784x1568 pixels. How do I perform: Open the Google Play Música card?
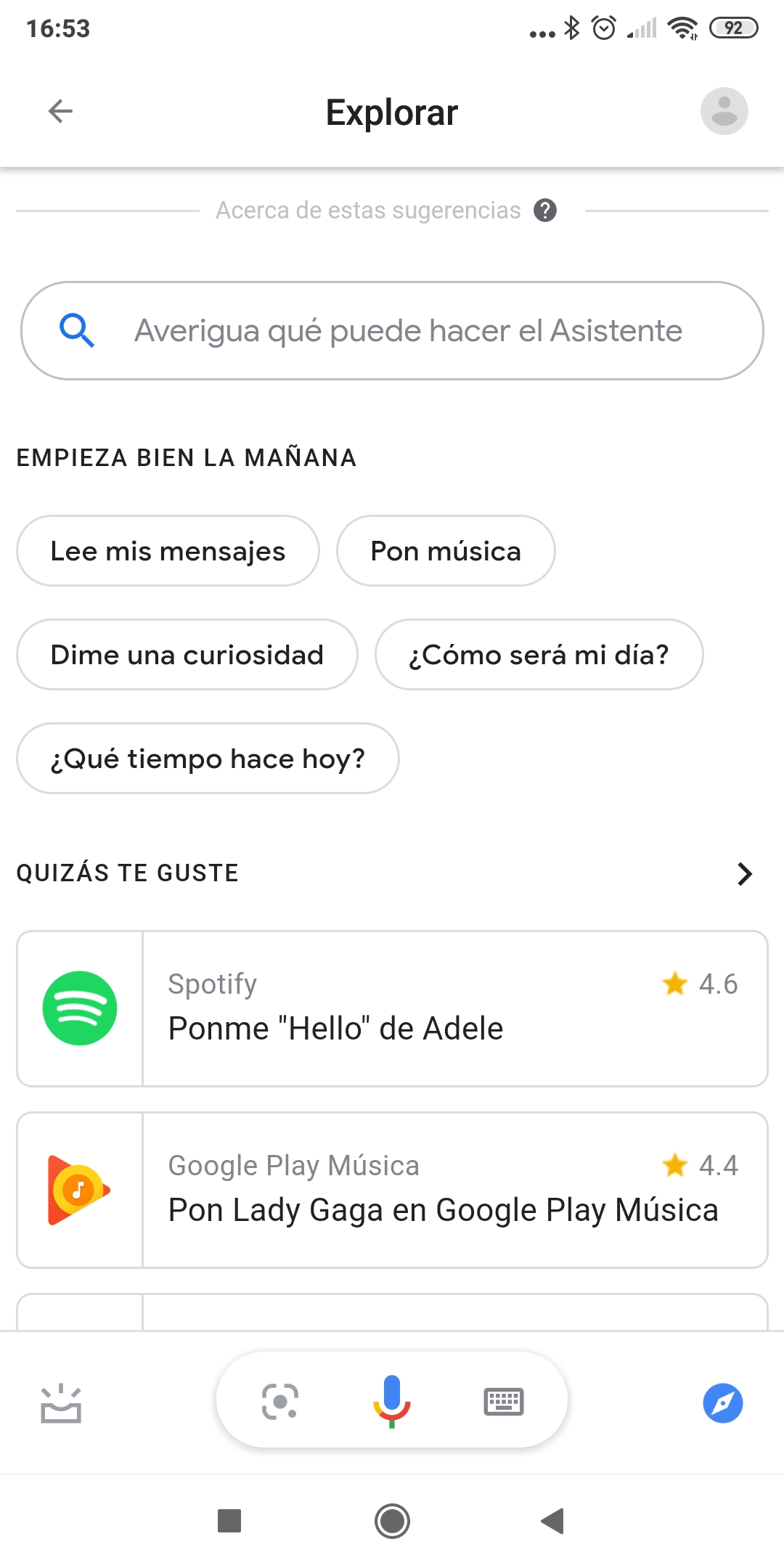[392, 1190]
